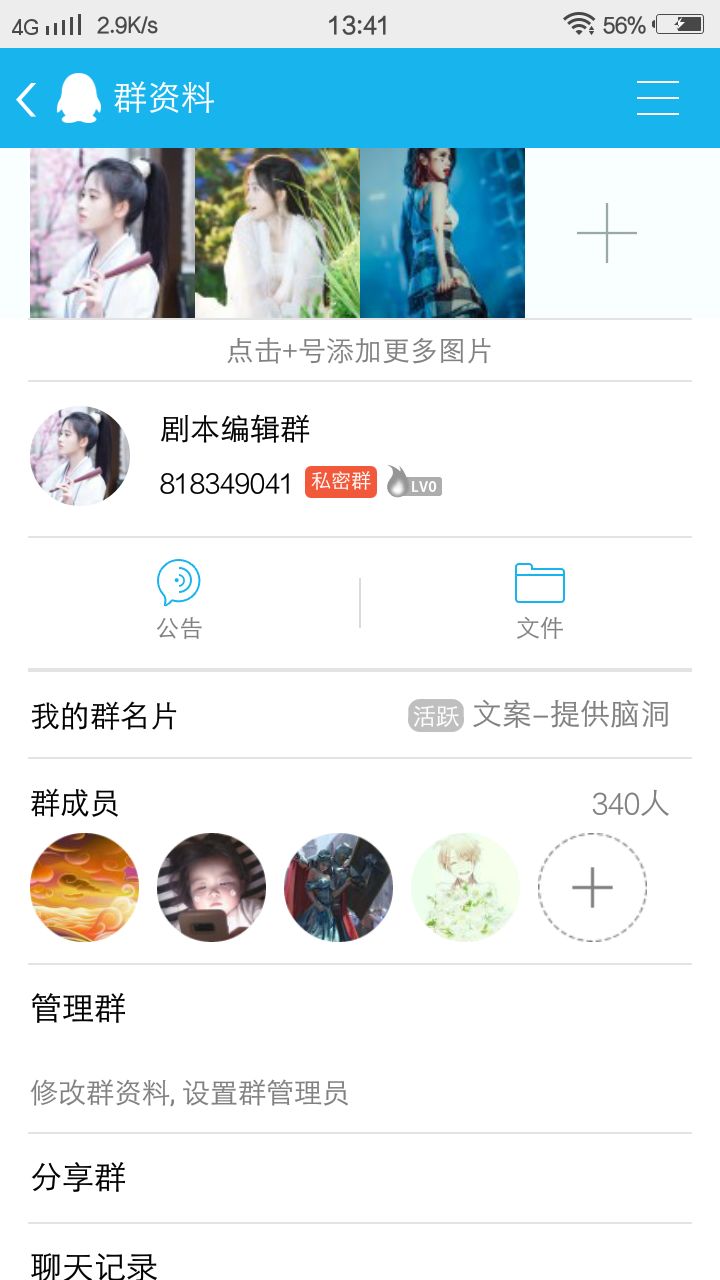Open the group announcement (公告) icon
The height and width of the screenshot is (1280, 720).
point(181,595)
